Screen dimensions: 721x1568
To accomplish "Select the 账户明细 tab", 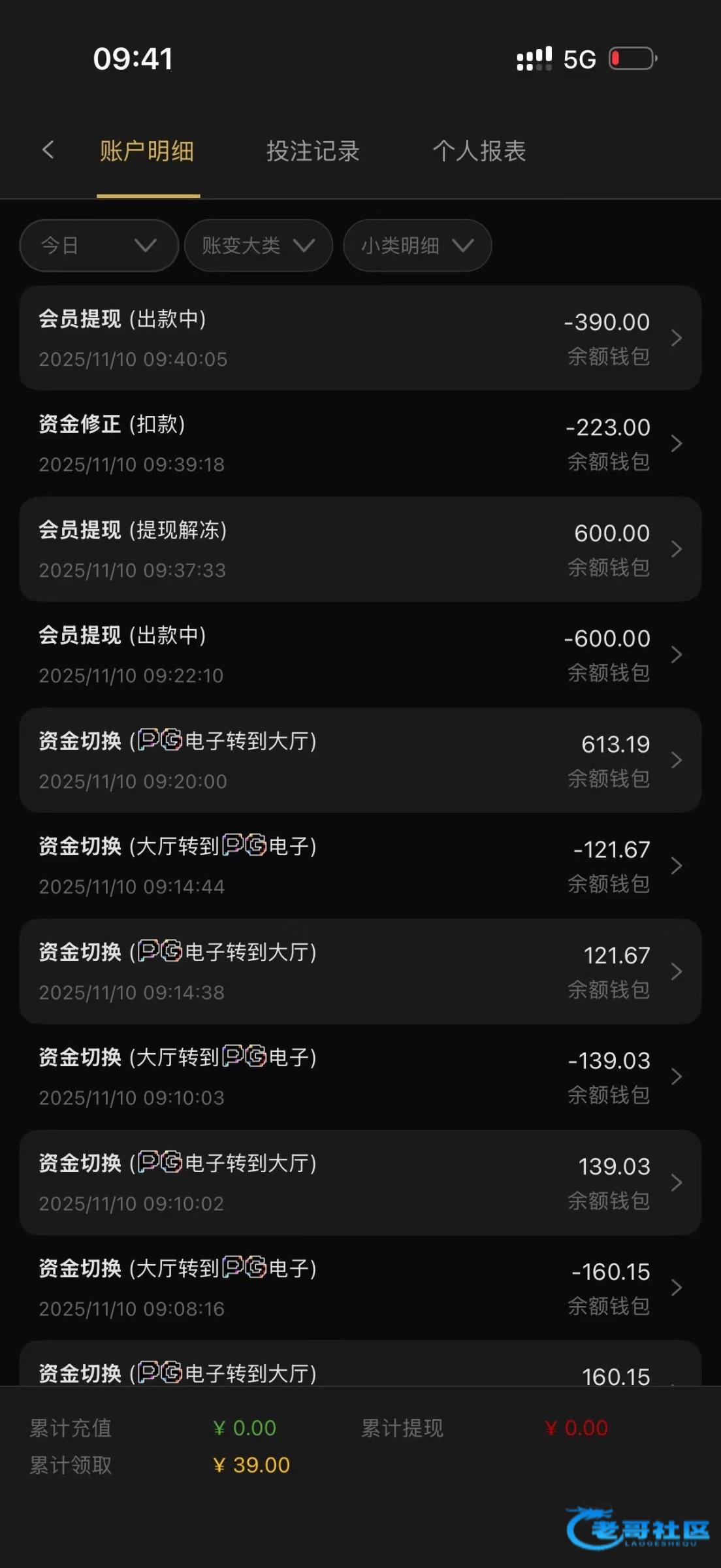I will click(147, 151).
